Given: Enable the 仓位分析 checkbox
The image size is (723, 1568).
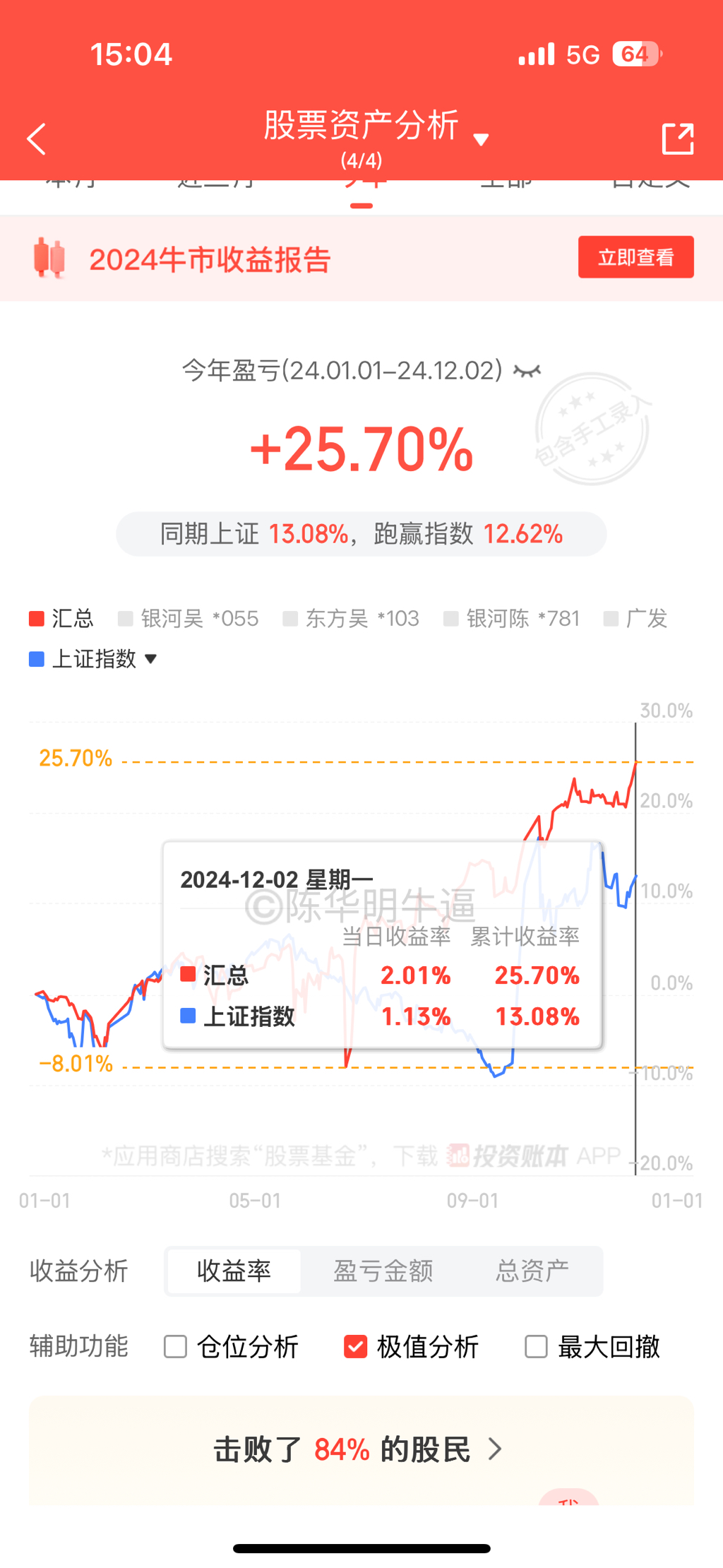Looking at the screenshot, I should point(176,1346).
